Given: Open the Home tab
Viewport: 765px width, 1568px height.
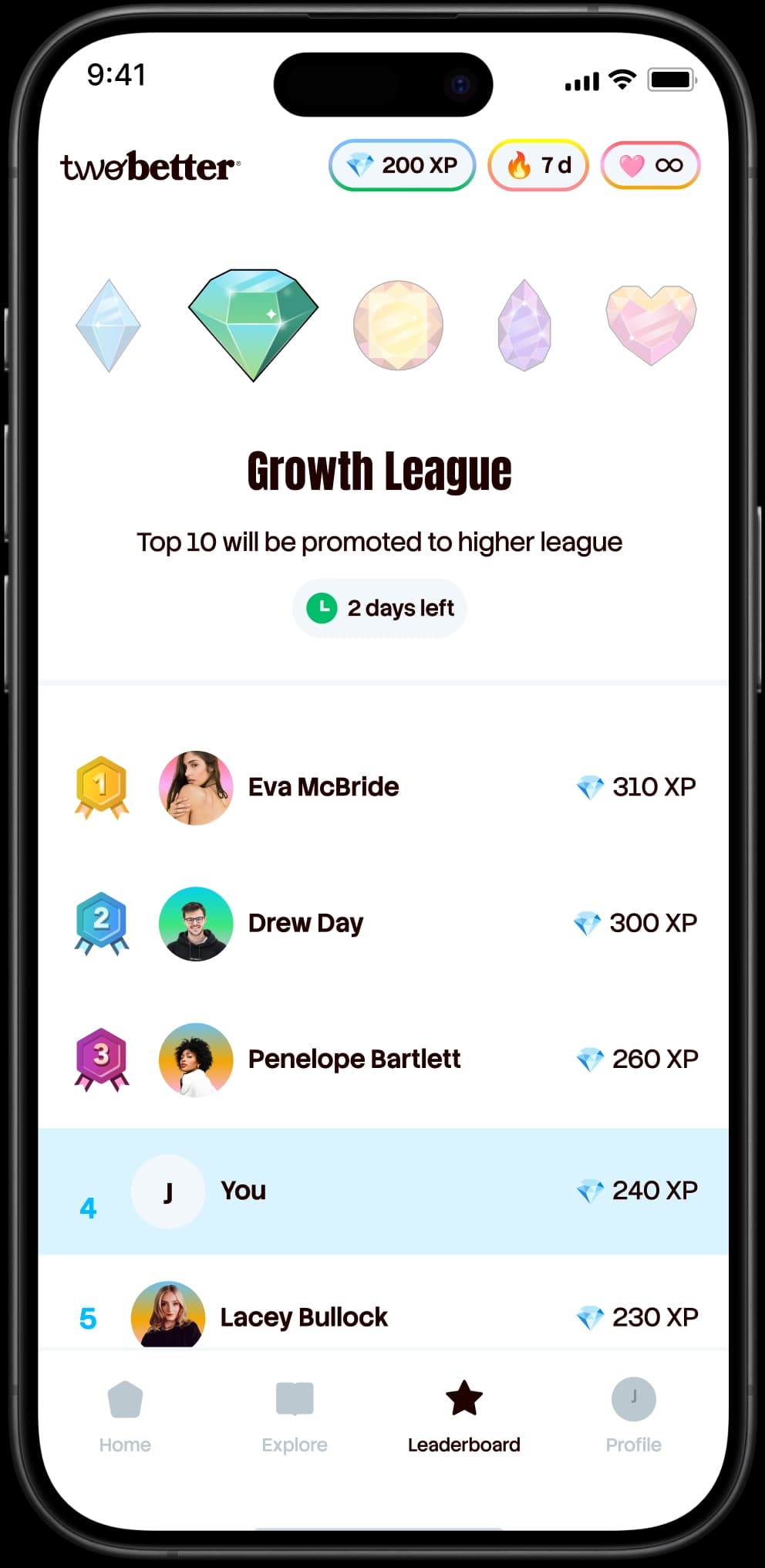Looking at the screenshot, I should [x=125, y=1417].
